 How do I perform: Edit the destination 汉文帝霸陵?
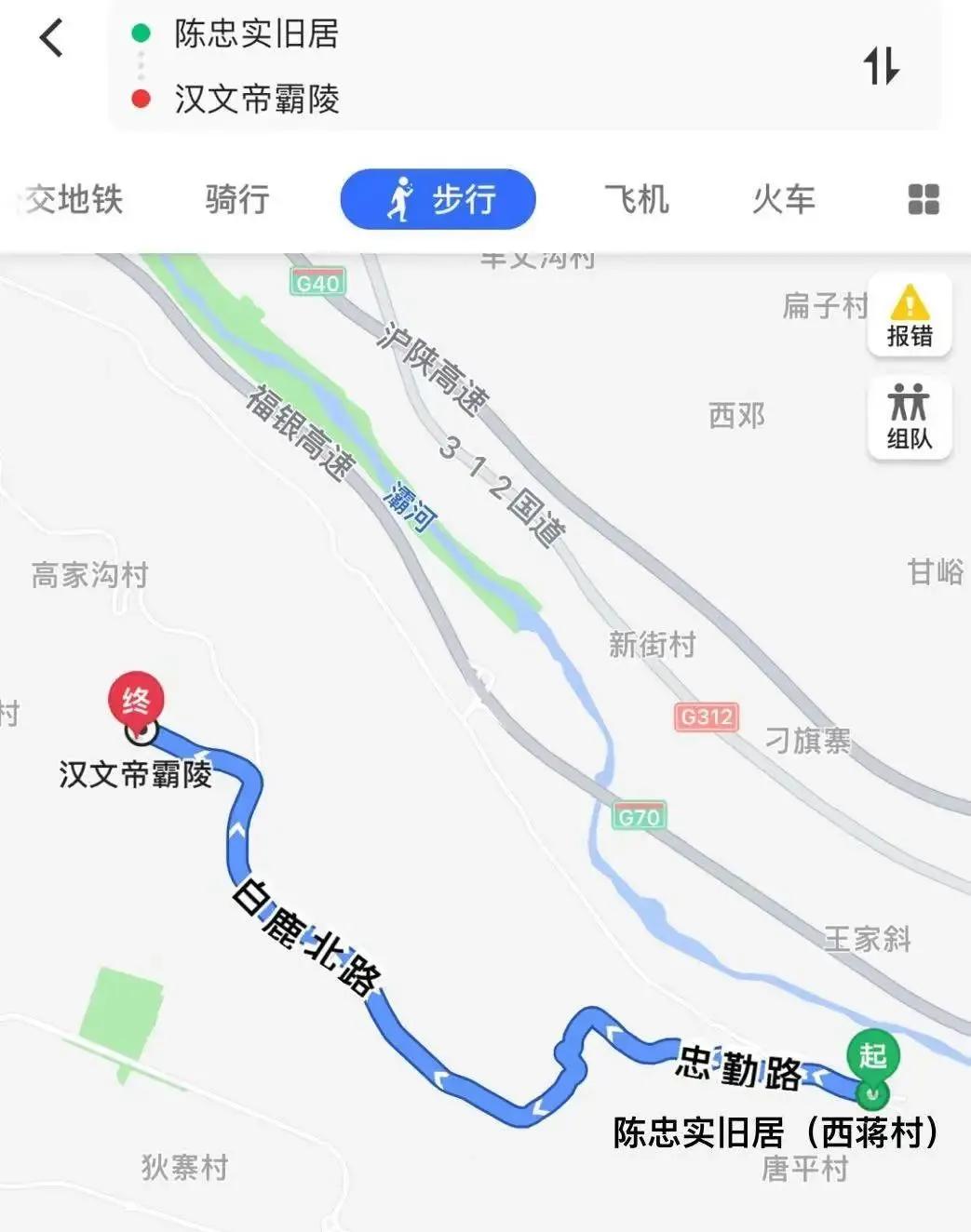point(256,99)
